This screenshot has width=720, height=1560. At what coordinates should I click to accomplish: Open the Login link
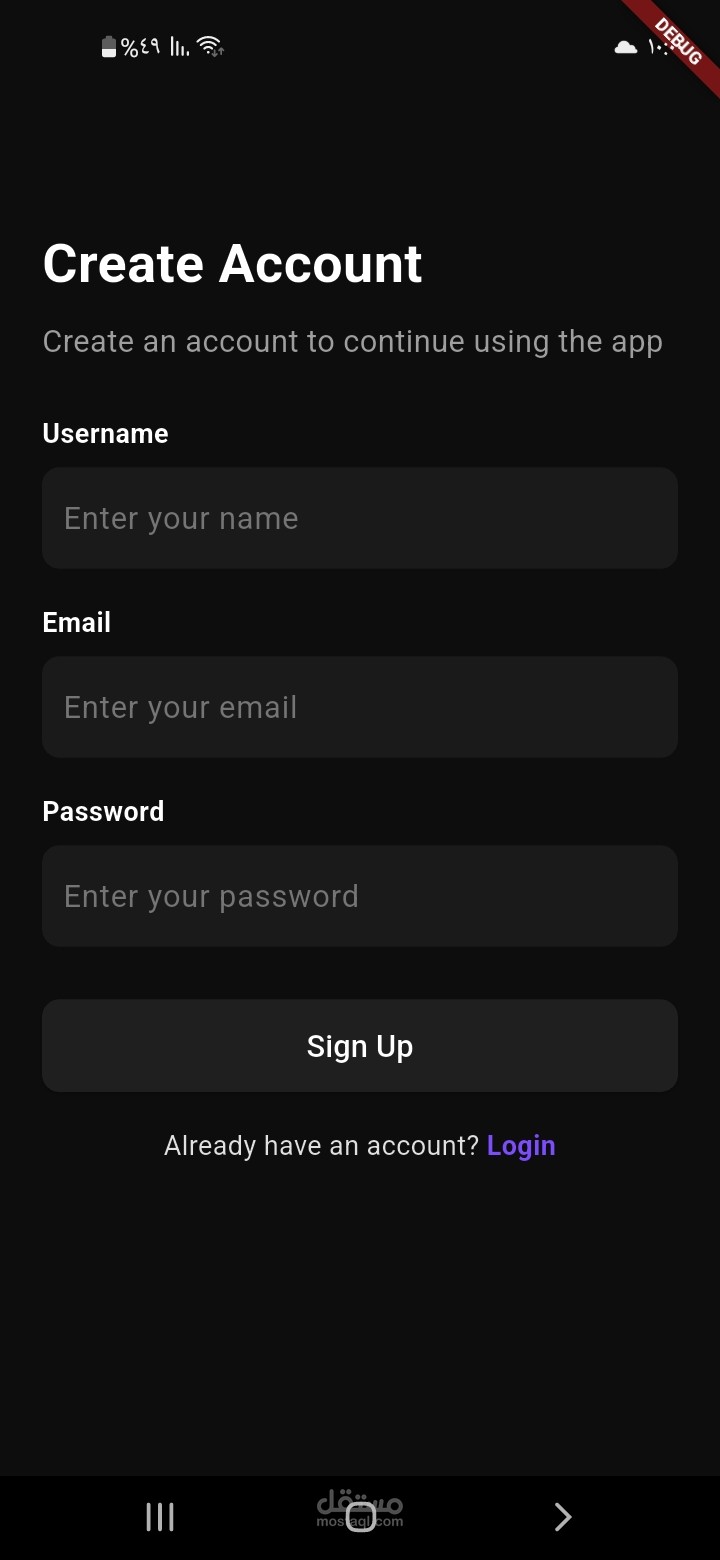coord(521,1146)
